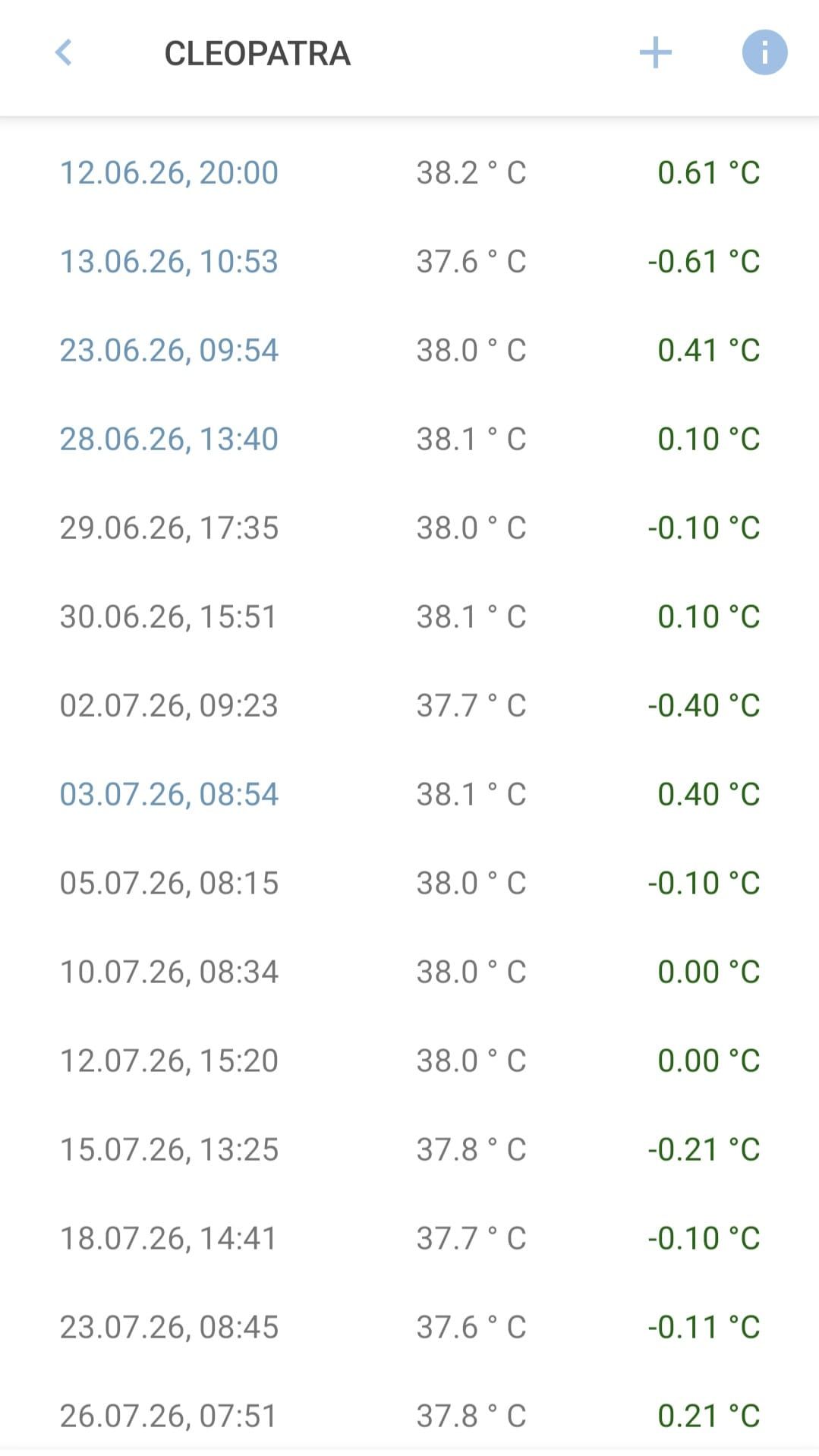Add a new temperature entry
Image resolution: width=819 pixels, height=1456 pixels.
point(655,52)
